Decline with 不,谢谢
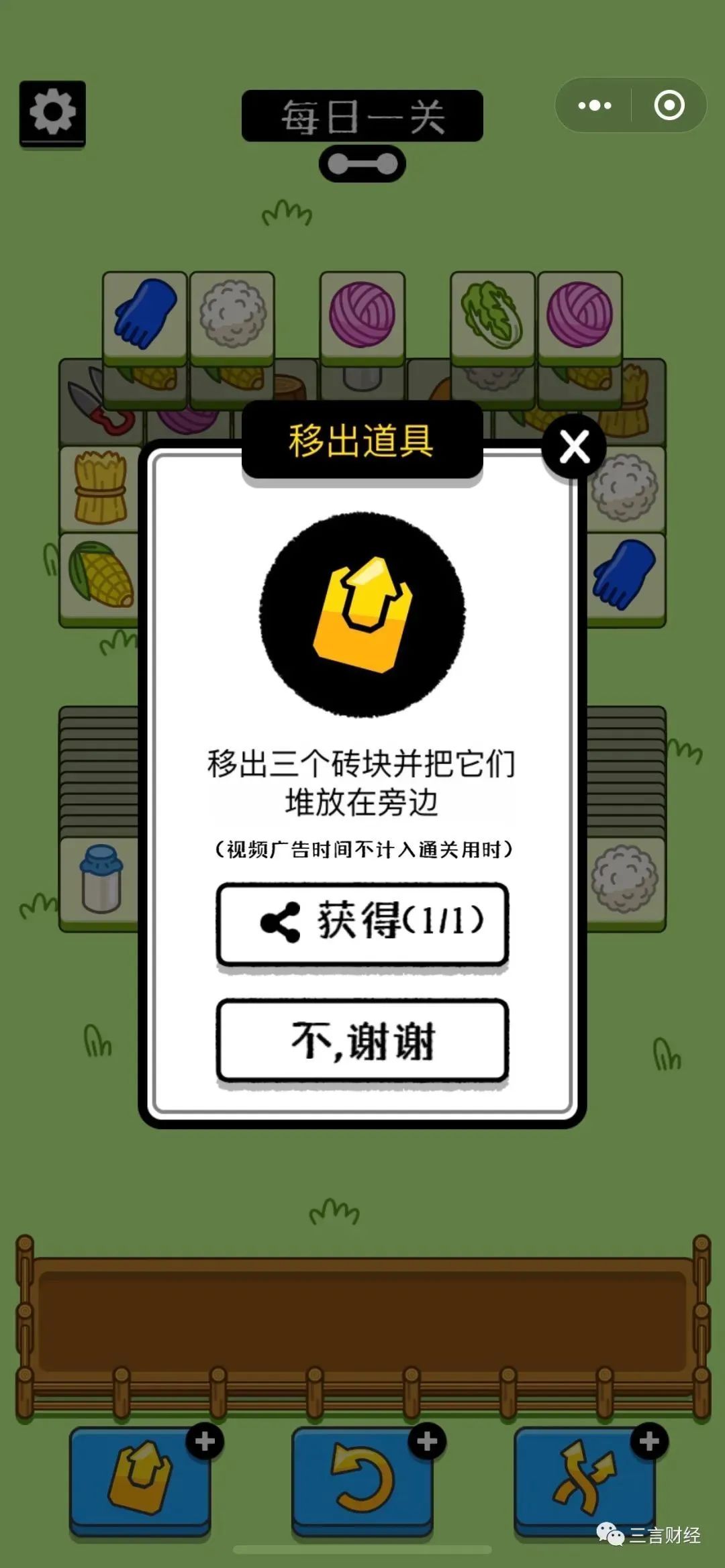Image resolution: width=725 pixels, height=1568 pixels. [x=362, y=1039]
